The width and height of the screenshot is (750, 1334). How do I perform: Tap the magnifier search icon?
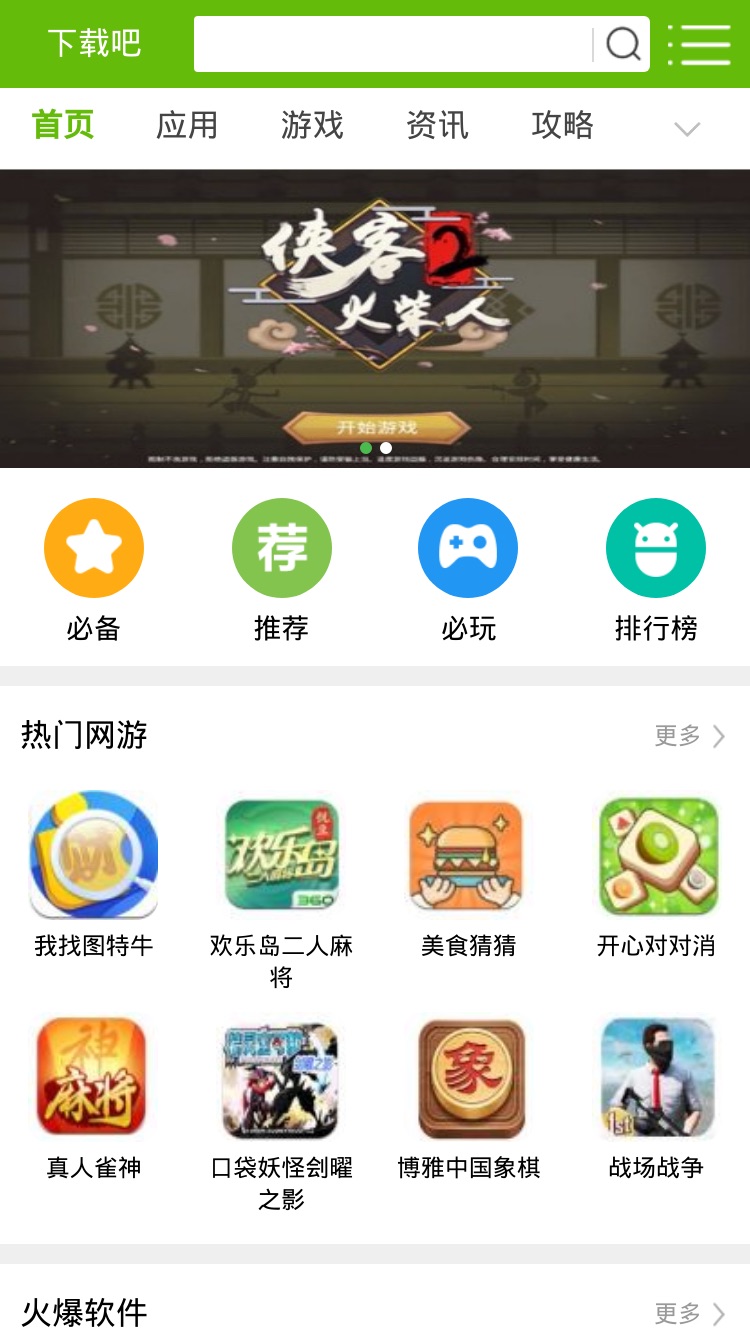(x=623, y=44)
